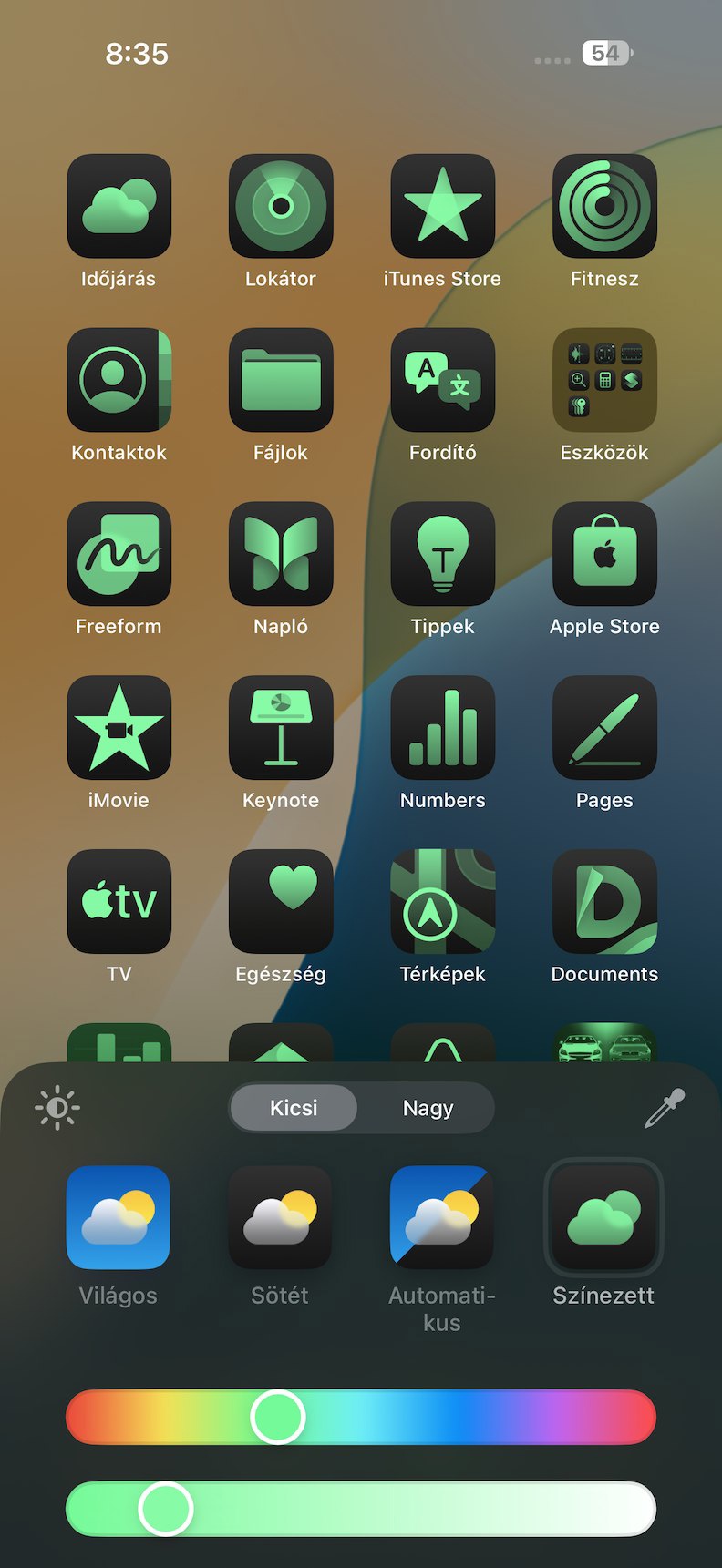Select the Kicsi icon size
This screenshot has width=722, height=1568.
(x=294, y=1108)
